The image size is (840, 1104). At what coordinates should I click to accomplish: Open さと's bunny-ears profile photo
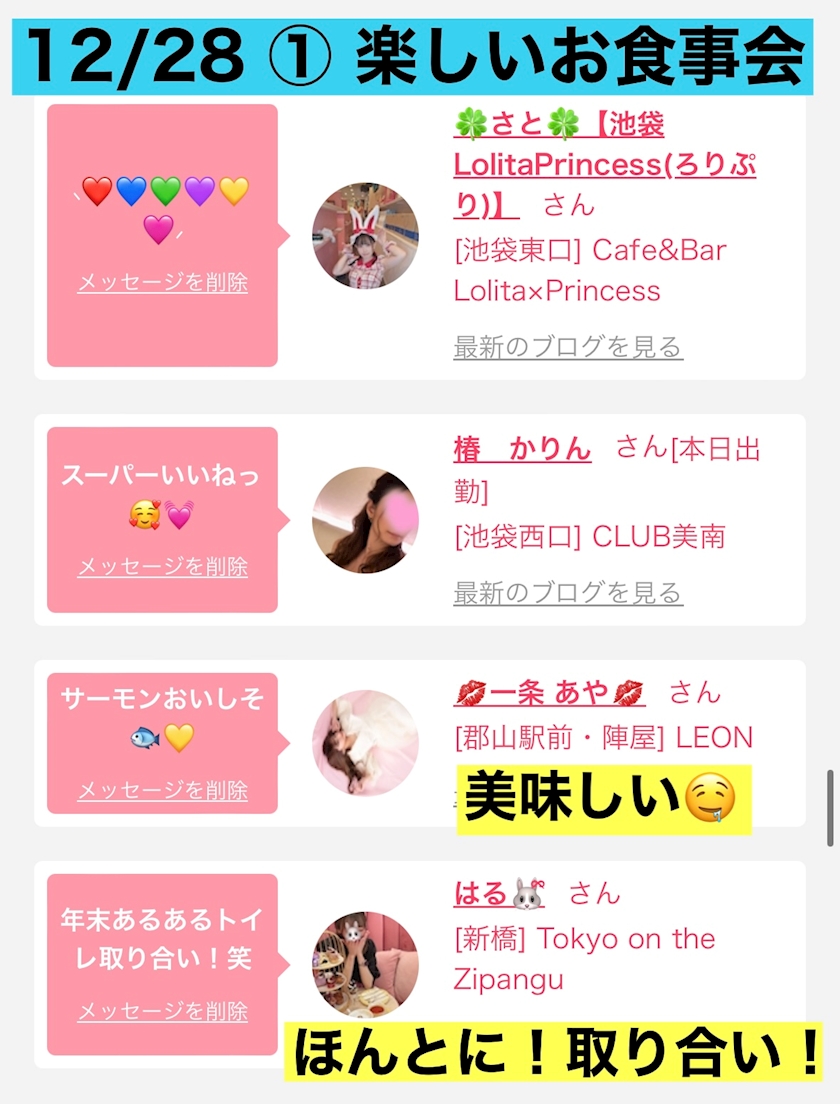pos(365,236)
